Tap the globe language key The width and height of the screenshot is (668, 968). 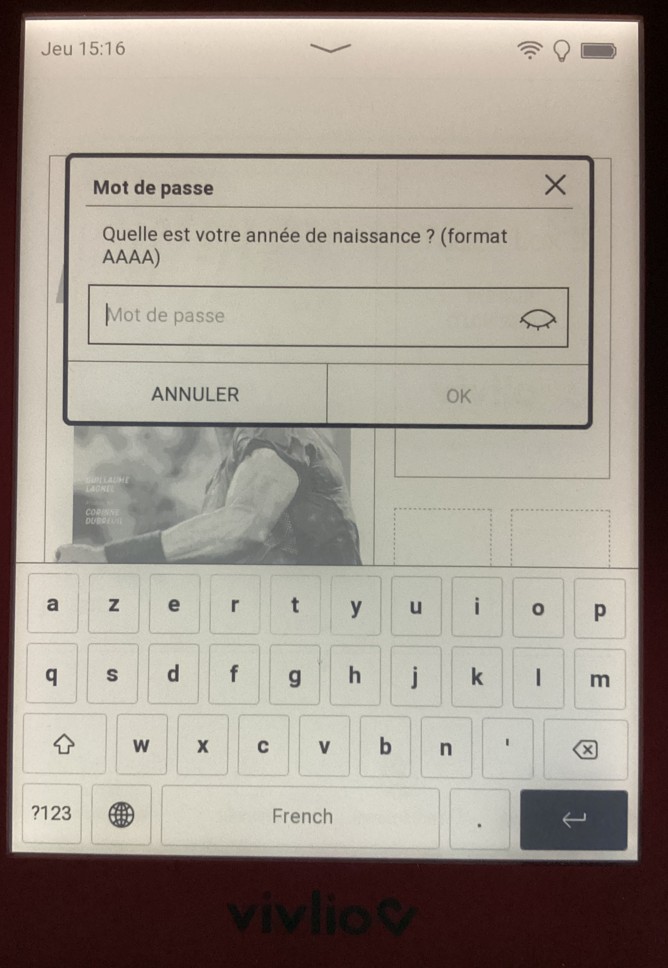pyautogui.click(x=121, y=815)
